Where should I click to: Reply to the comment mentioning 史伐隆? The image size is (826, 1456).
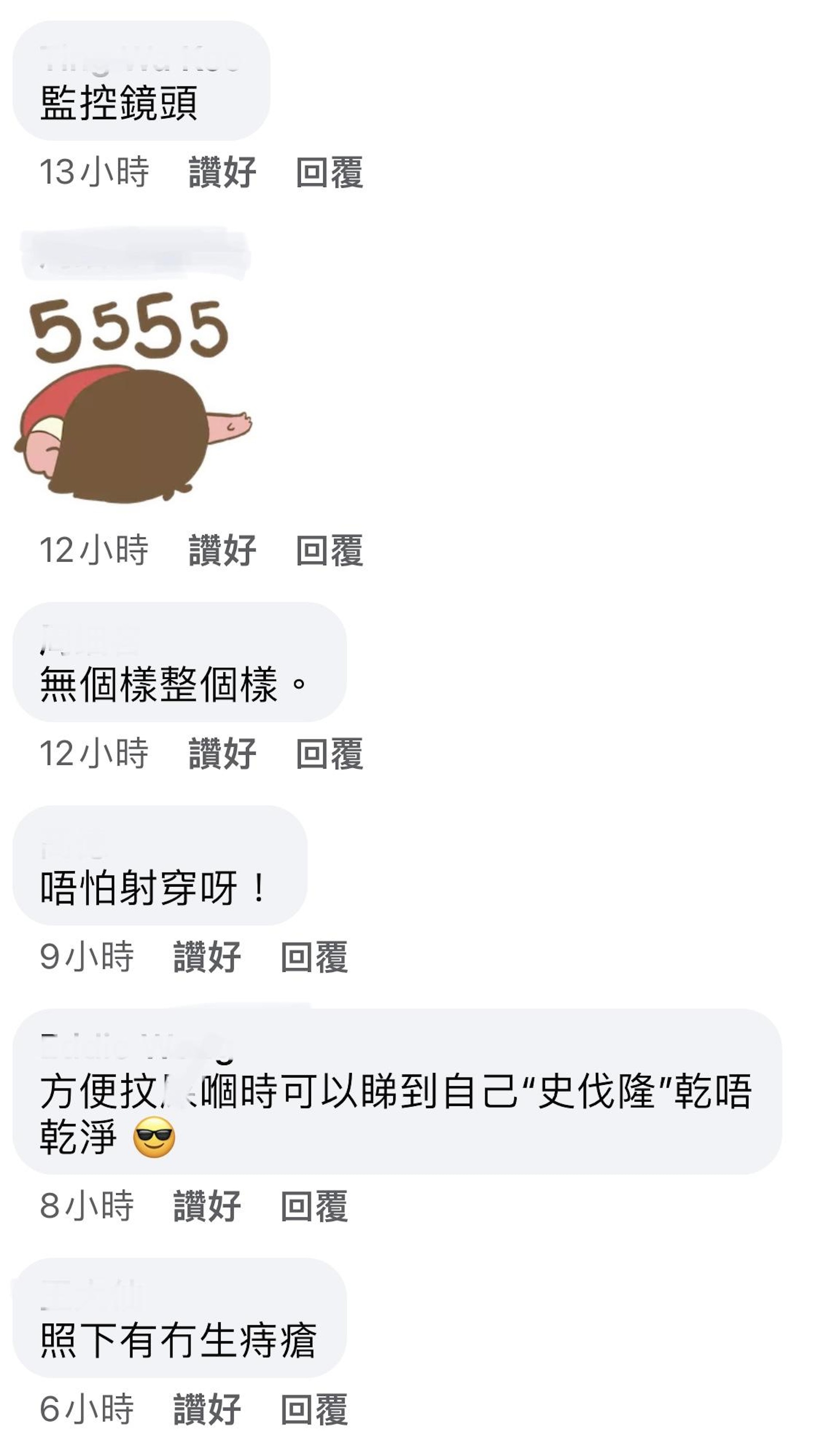[314, 1206]
